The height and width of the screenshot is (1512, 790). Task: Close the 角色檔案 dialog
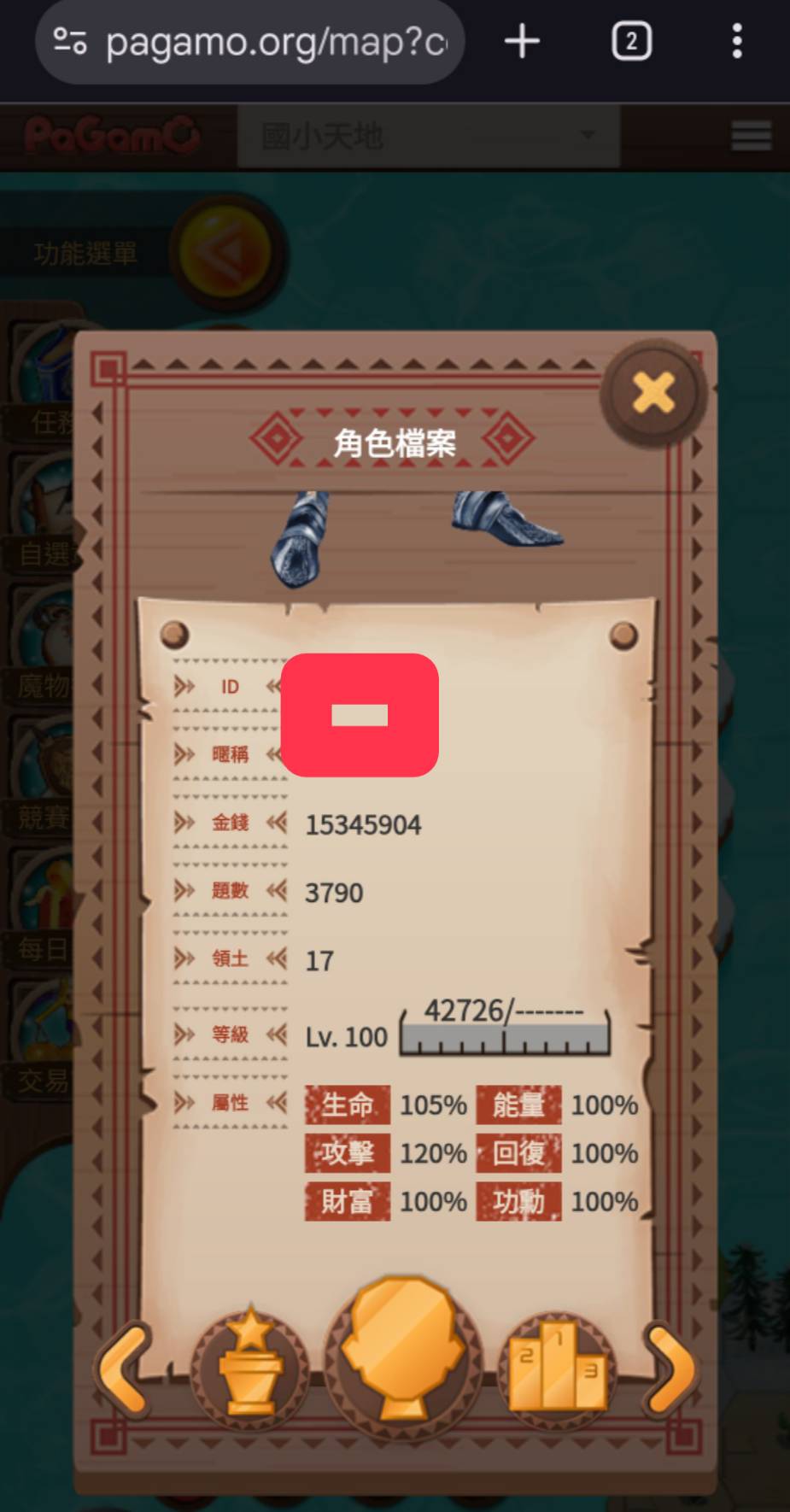(x=653, y=393)
